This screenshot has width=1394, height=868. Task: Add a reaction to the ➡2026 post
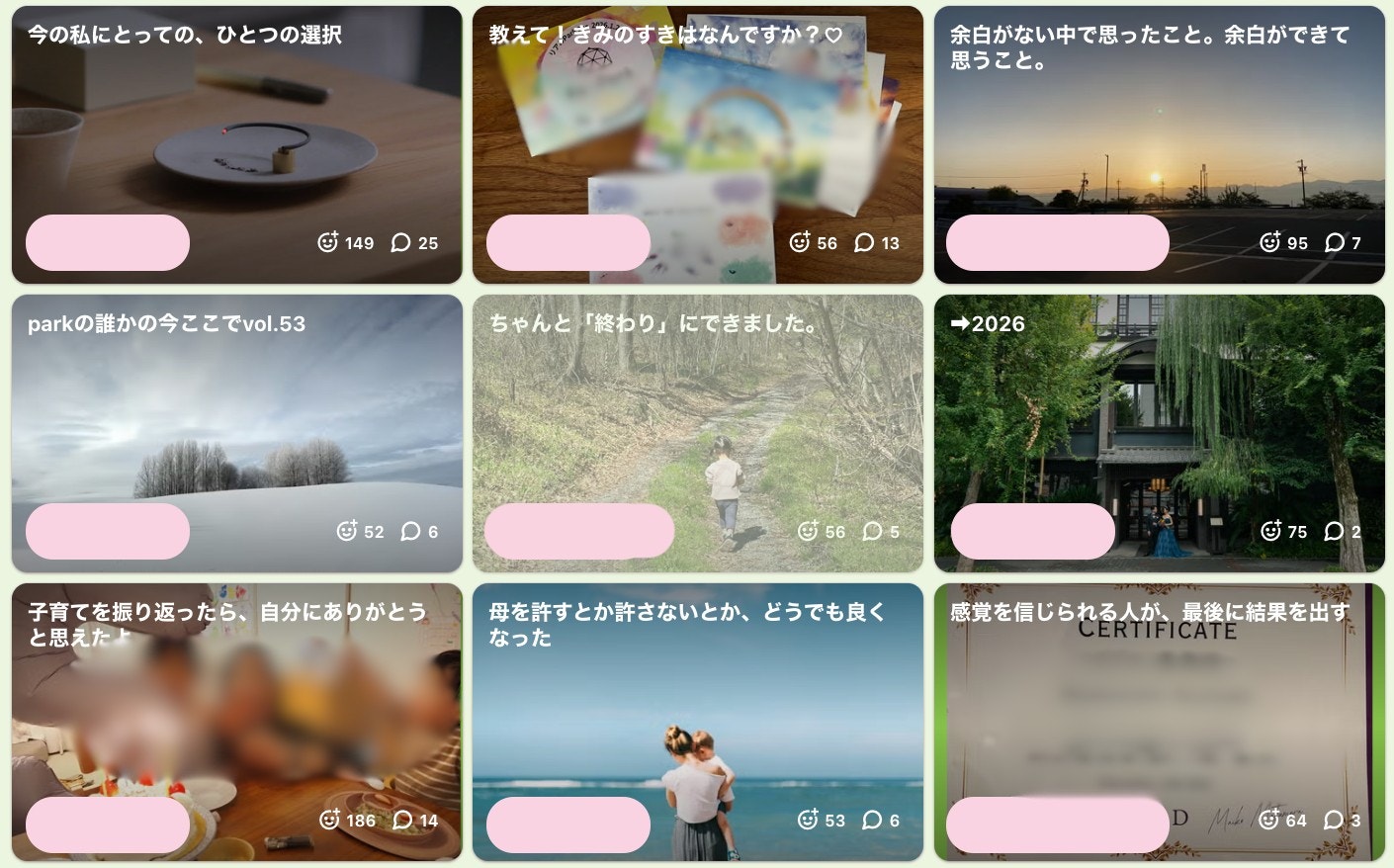[1271, 531]
